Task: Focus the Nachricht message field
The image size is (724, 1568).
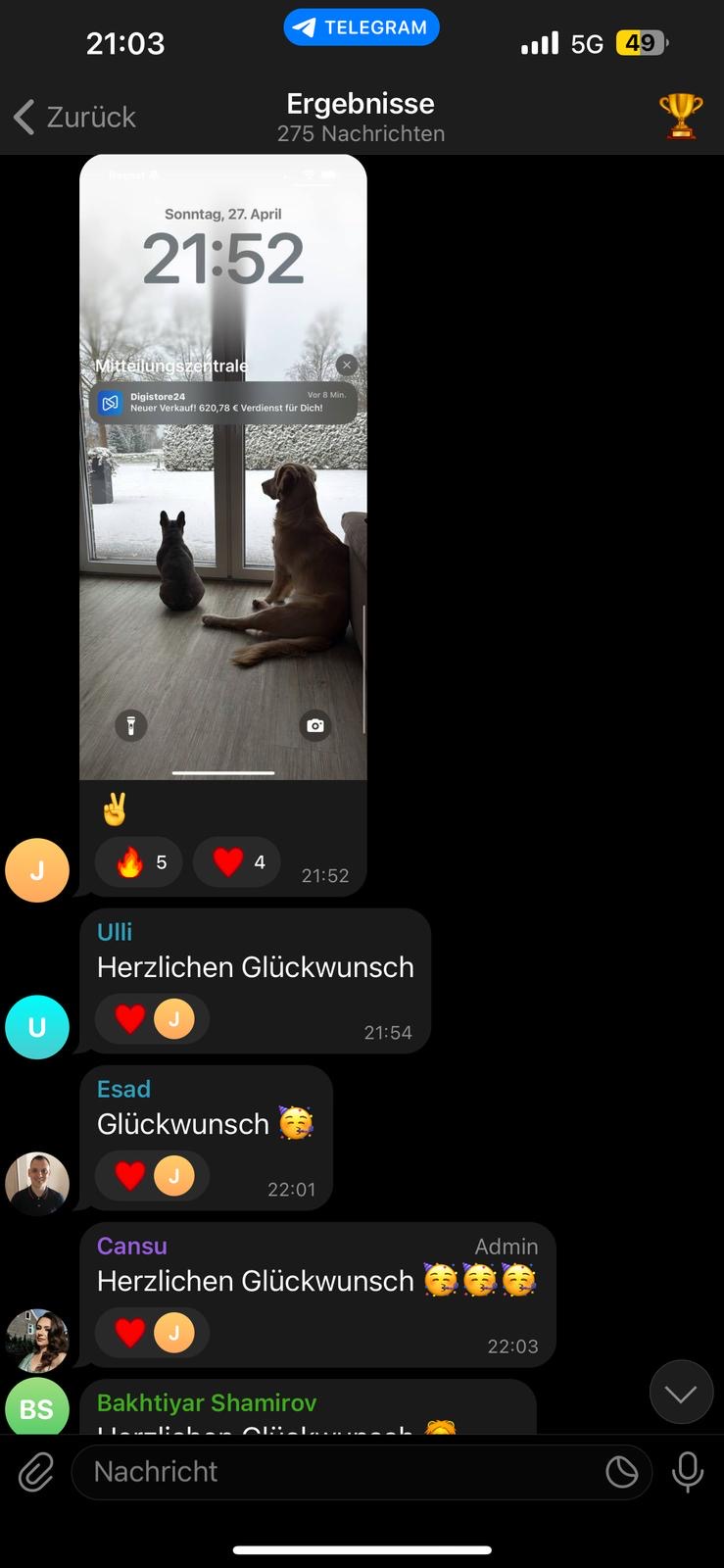Action: 333,1472
